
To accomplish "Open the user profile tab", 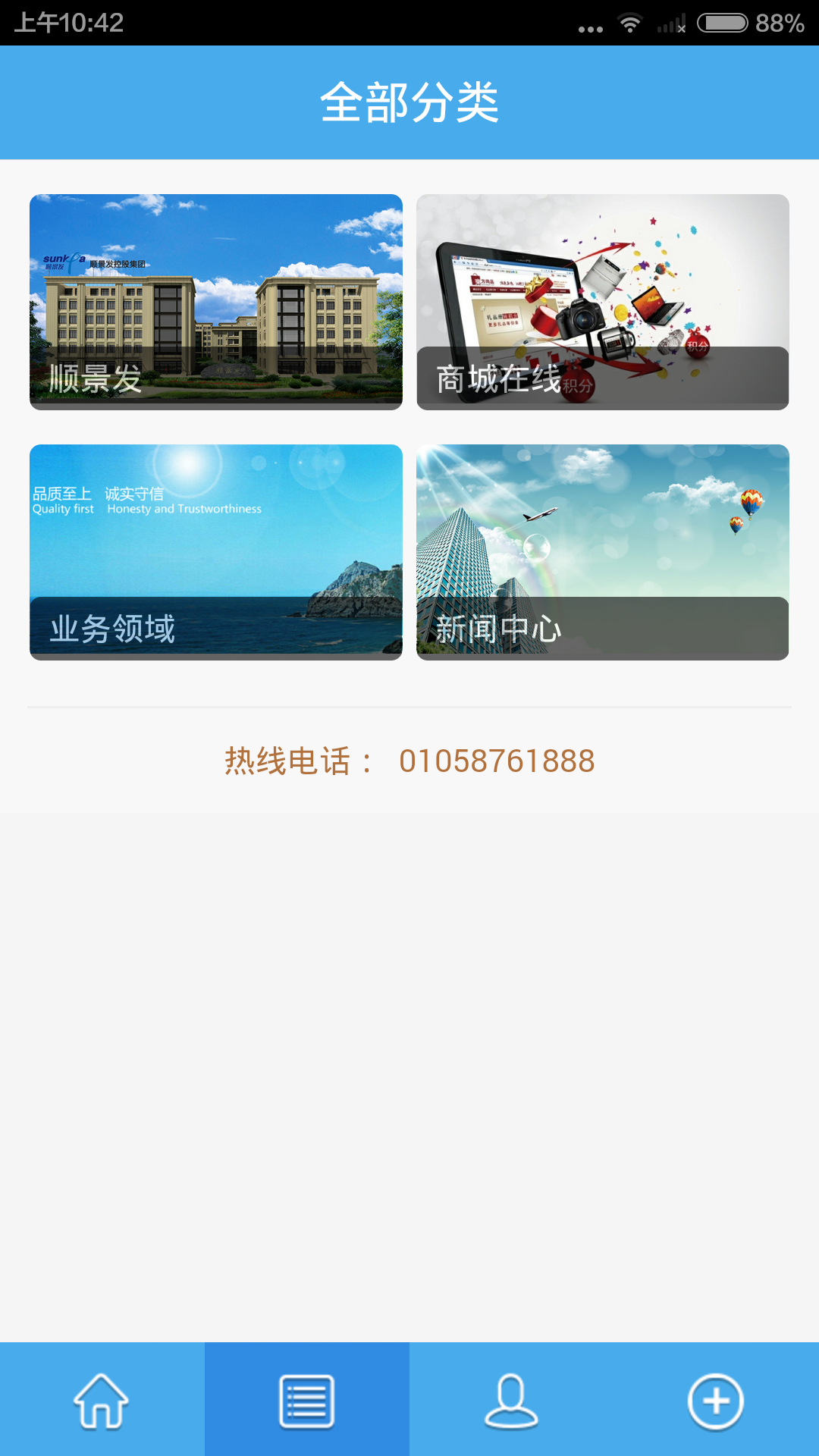I will 511,1400.
